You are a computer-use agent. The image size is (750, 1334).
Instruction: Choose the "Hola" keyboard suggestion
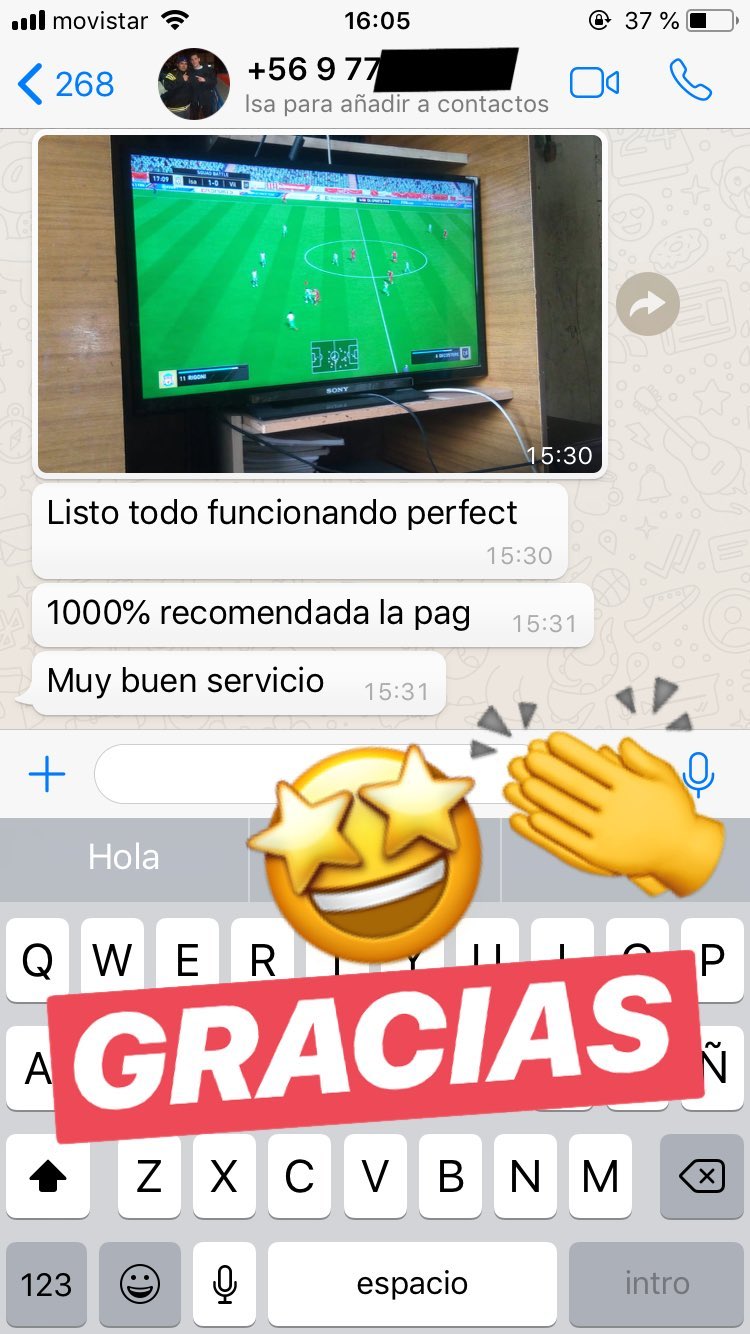pos(124,857)
